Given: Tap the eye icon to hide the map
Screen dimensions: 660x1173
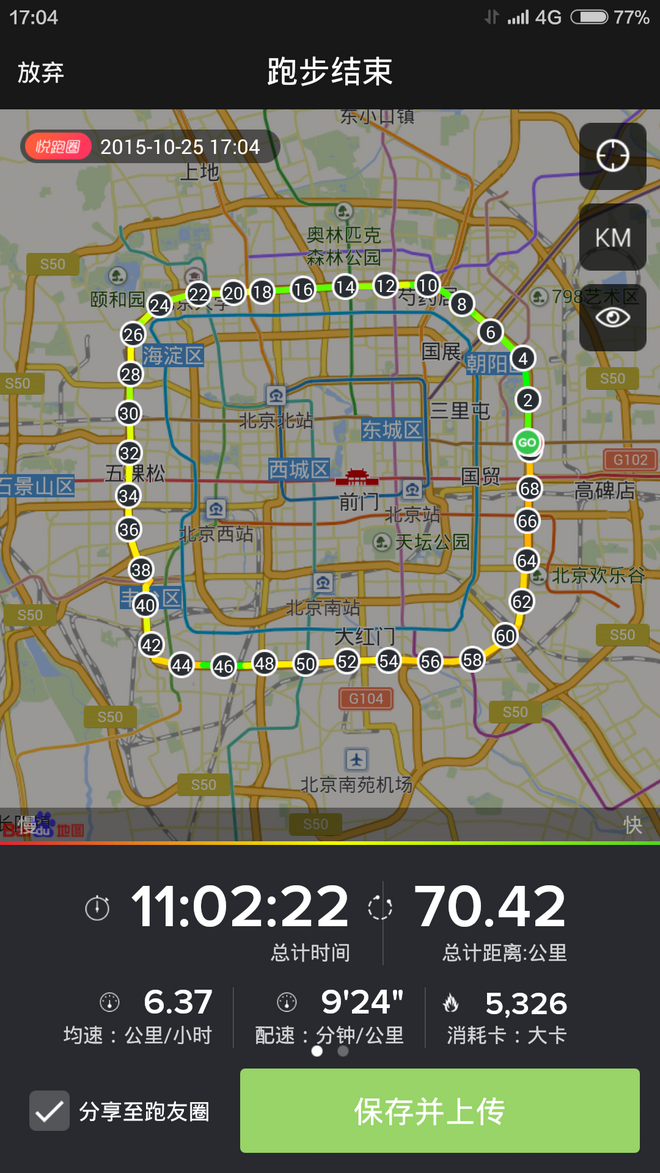Looking at the screenshot, I should tap(612, 317).
